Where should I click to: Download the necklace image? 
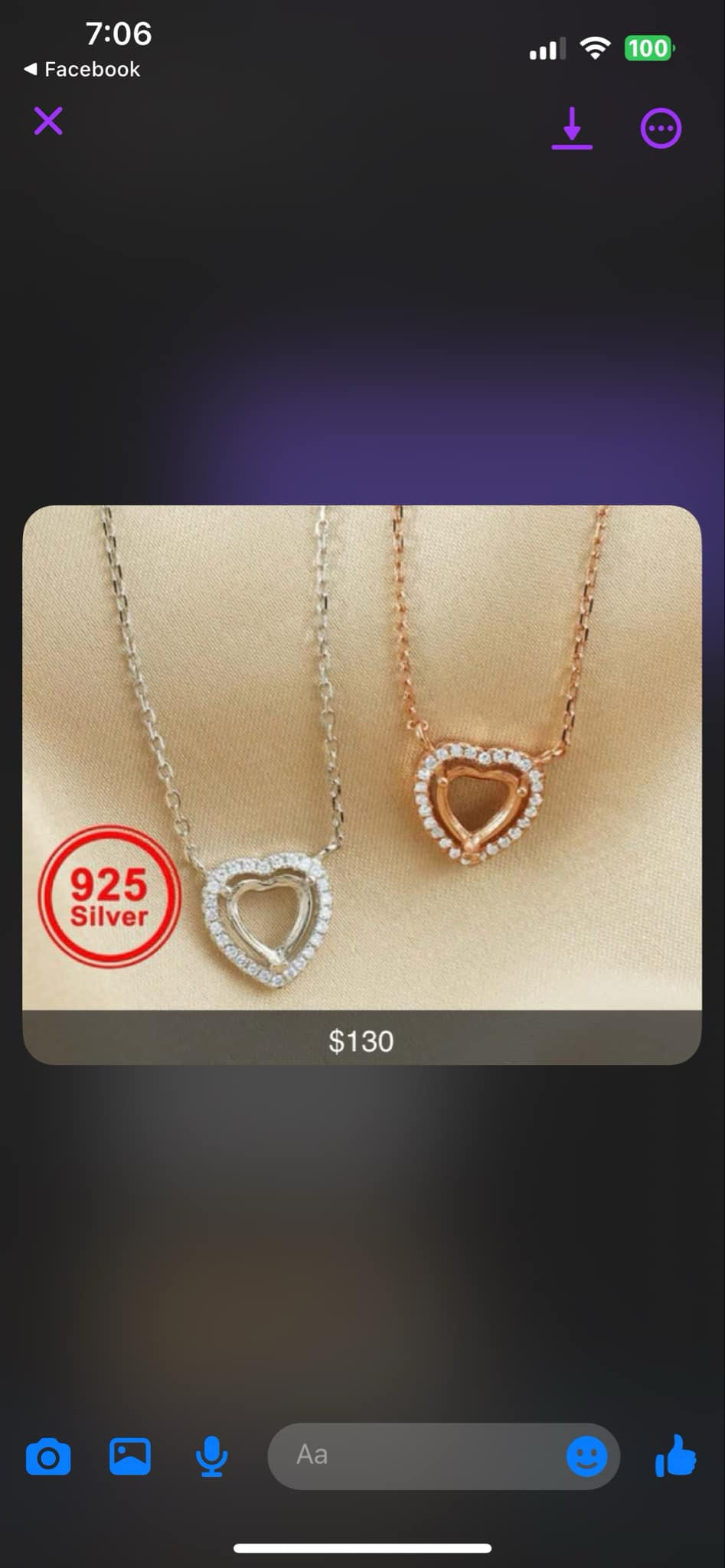click(572, 127)
